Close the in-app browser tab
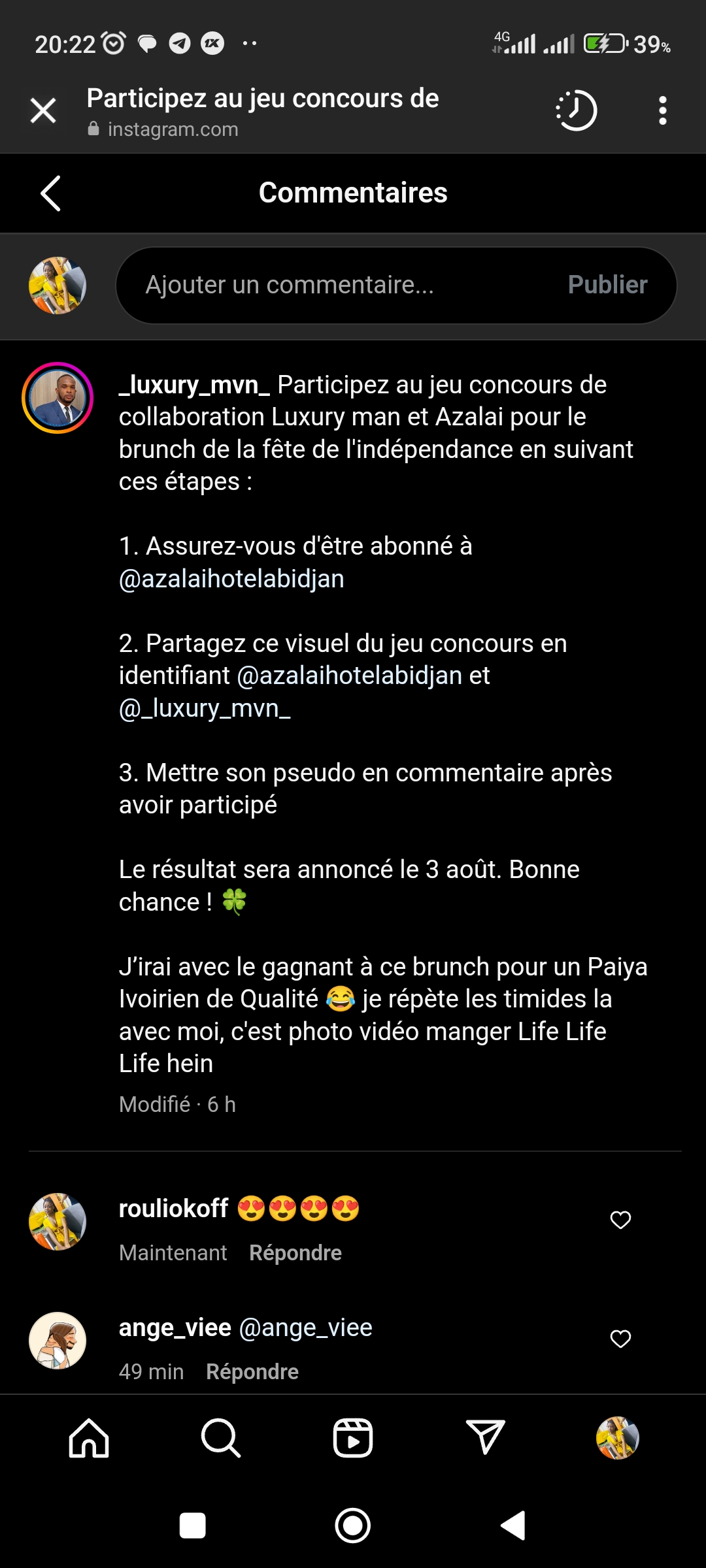 [x=43, y=110]
